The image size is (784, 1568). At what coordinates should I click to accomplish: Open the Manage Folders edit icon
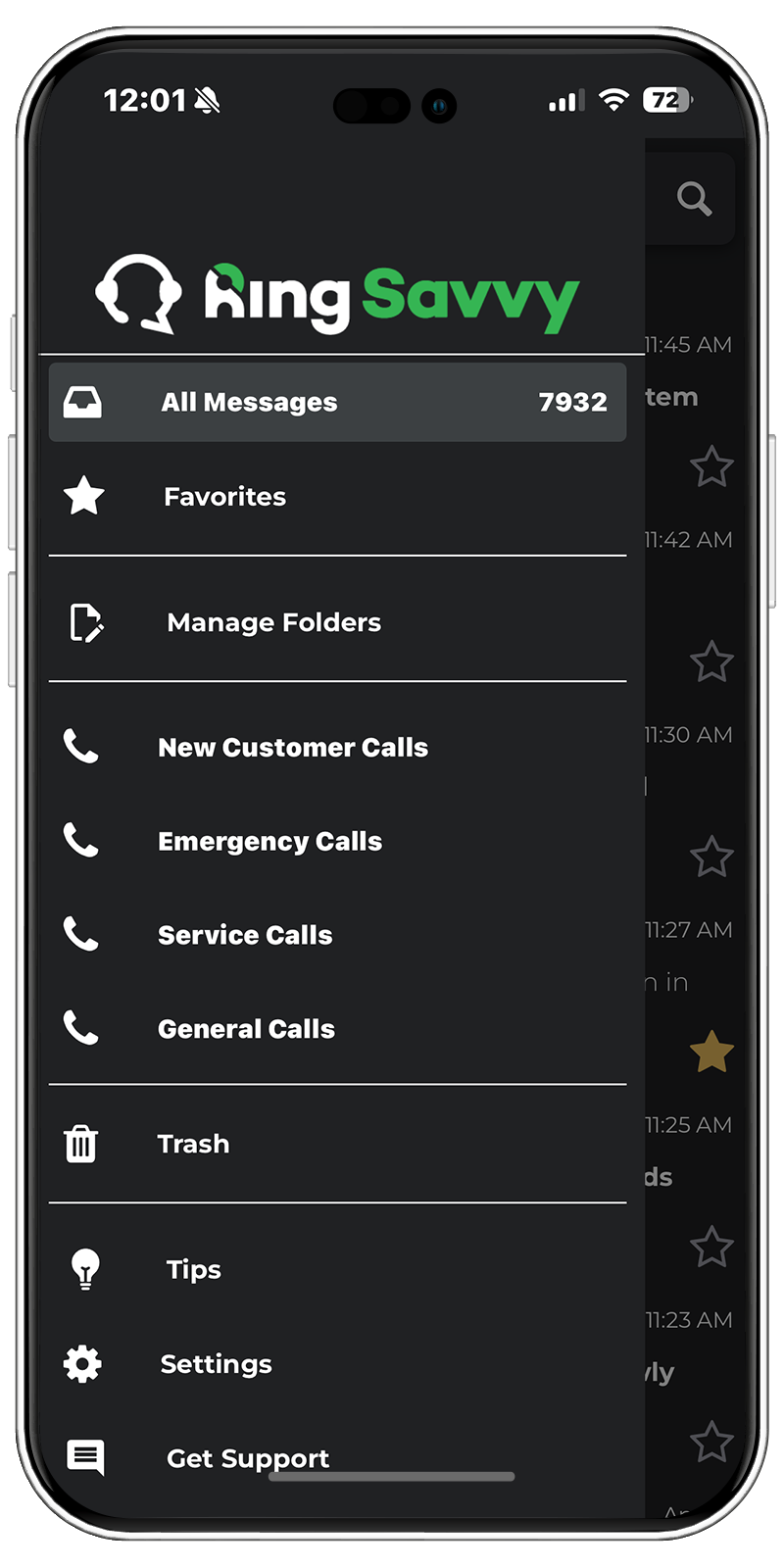pyautogui.click(x=84, y=623)
